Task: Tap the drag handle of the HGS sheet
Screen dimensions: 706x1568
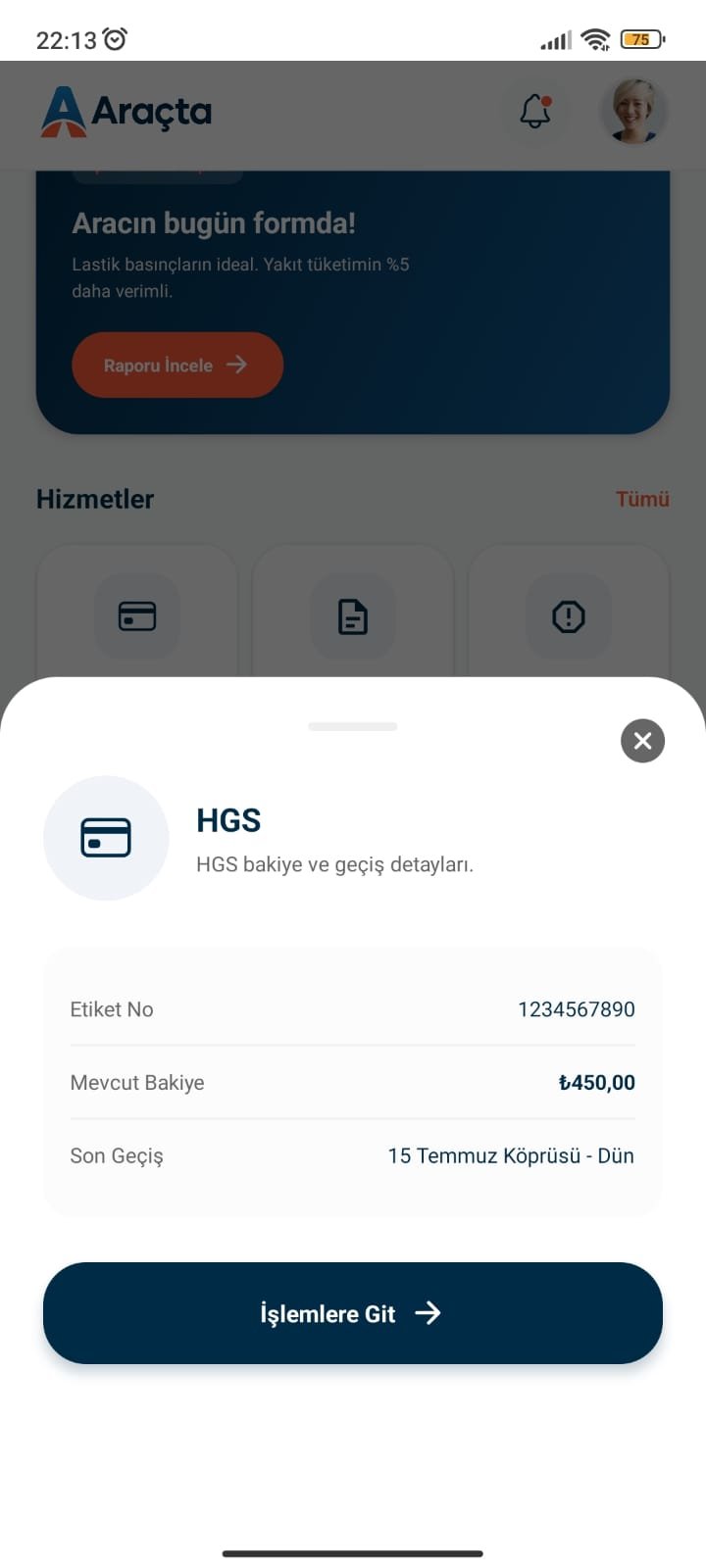Action: click(353, 726)
